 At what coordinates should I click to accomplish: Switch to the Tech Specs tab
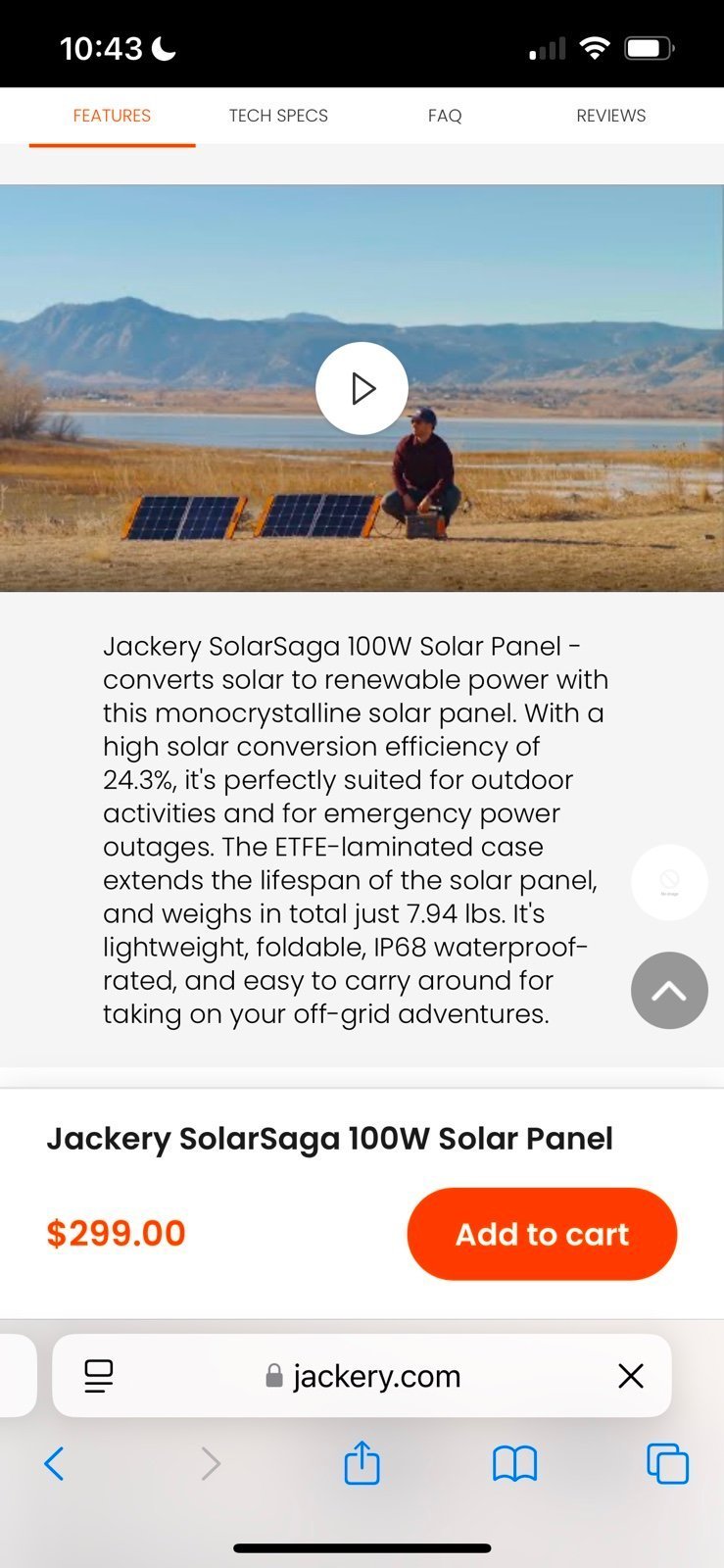click(278, 116)
